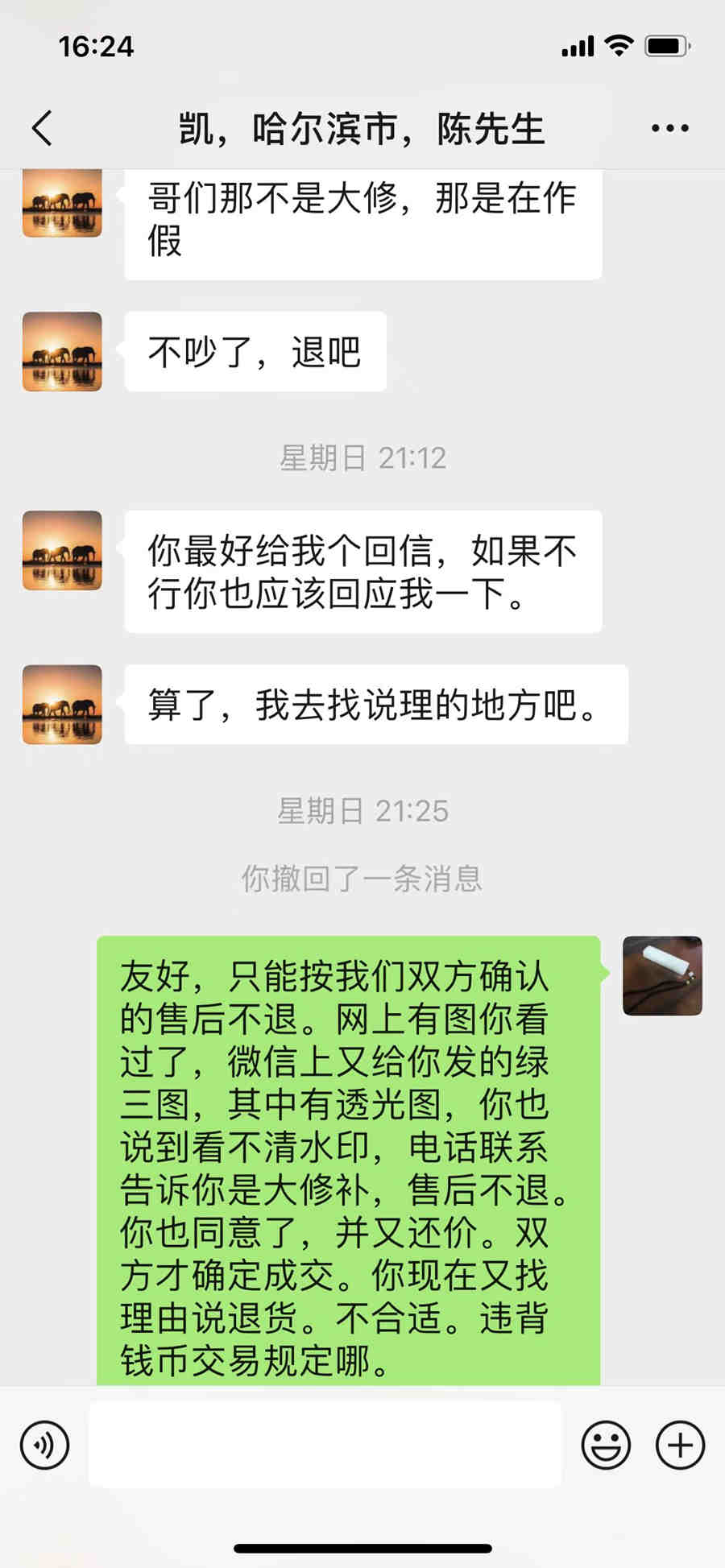Open the plus attachments menu
725x1568 pixels.
pyautogui.click(x=681, y=1445)
